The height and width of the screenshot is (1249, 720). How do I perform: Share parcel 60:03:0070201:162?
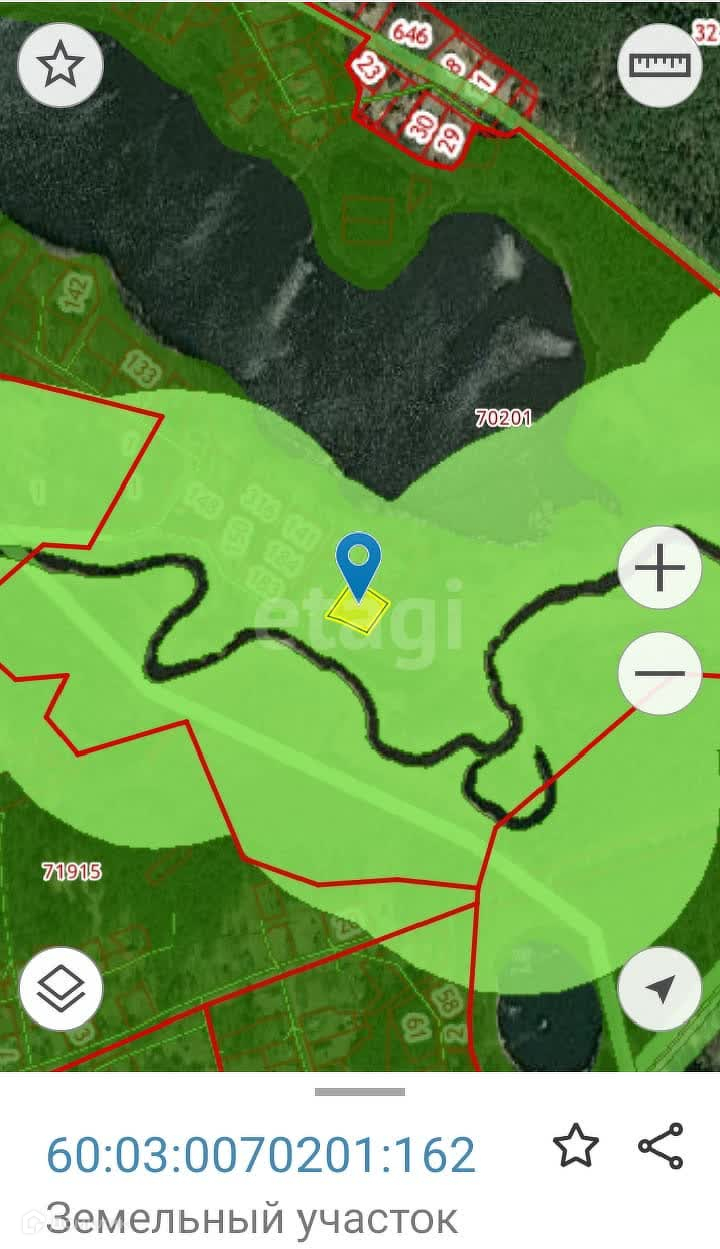click(661, 1146)
